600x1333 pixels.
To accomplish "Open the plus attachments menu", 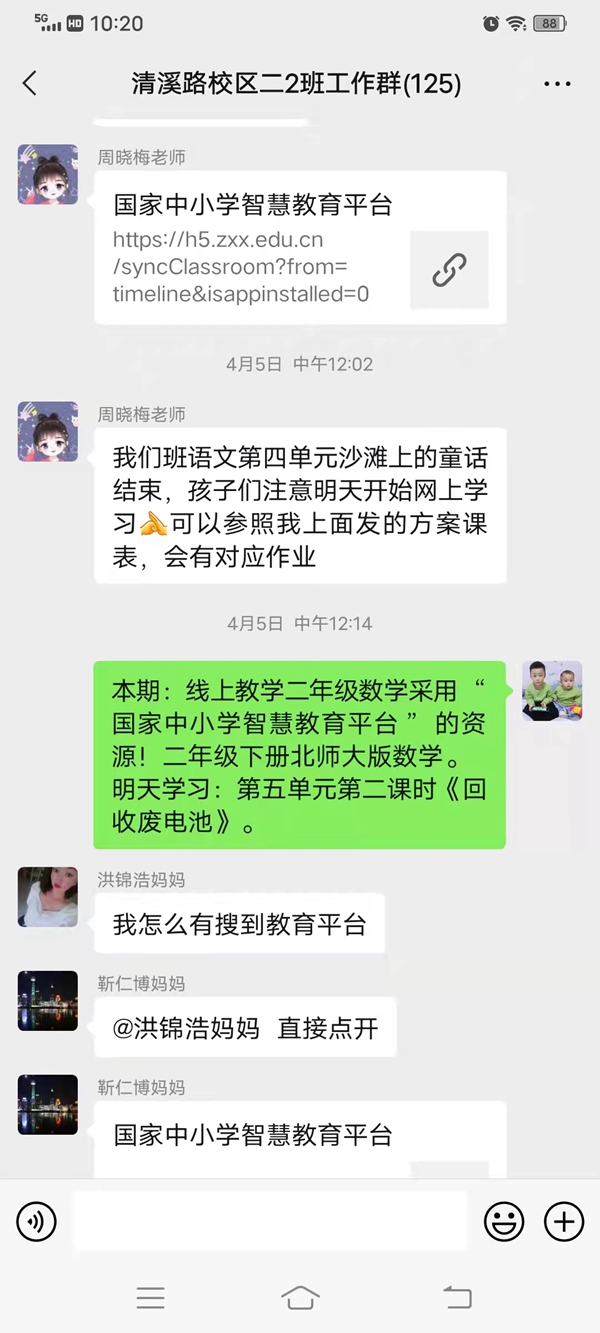I will click(x=564, y=1221).
